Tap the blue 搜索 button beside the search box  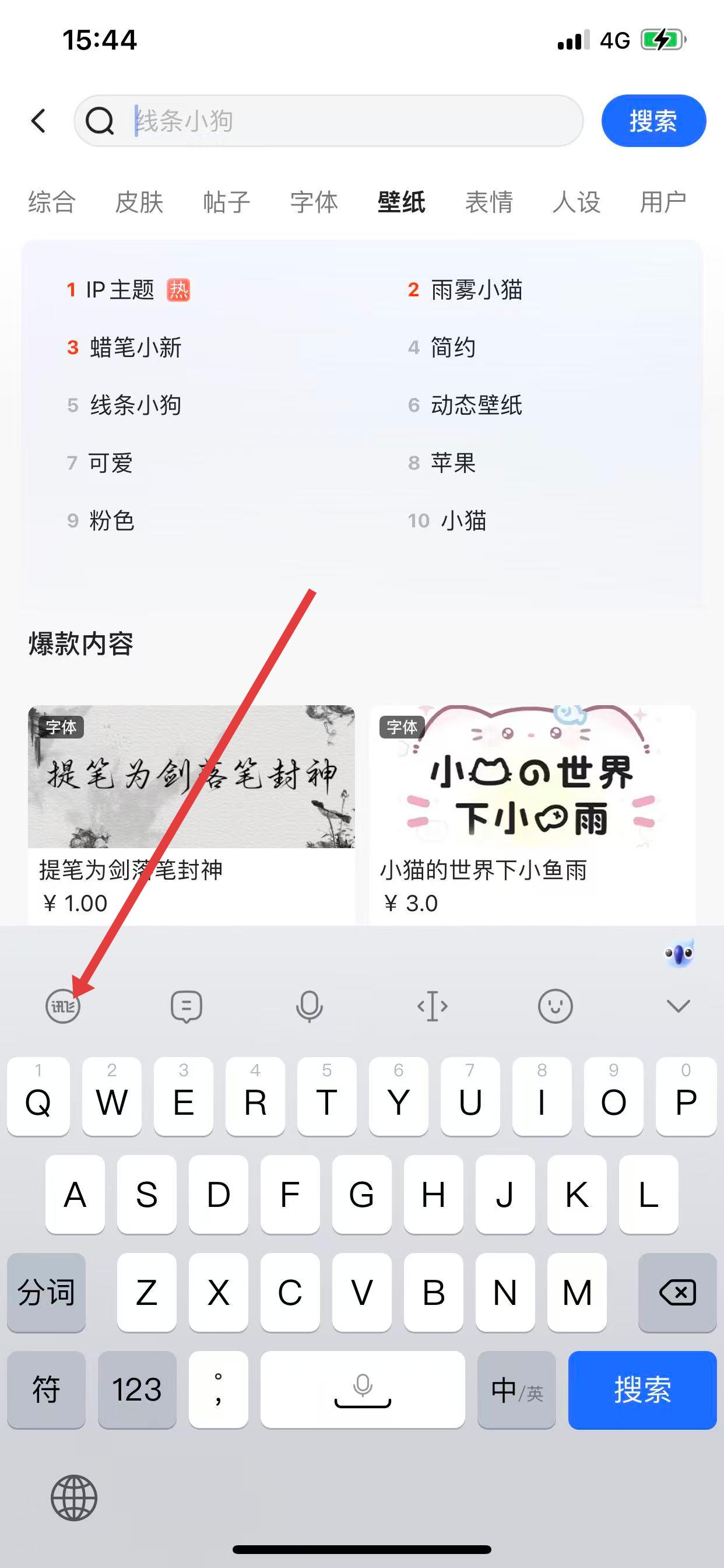(x=653, y=121)
